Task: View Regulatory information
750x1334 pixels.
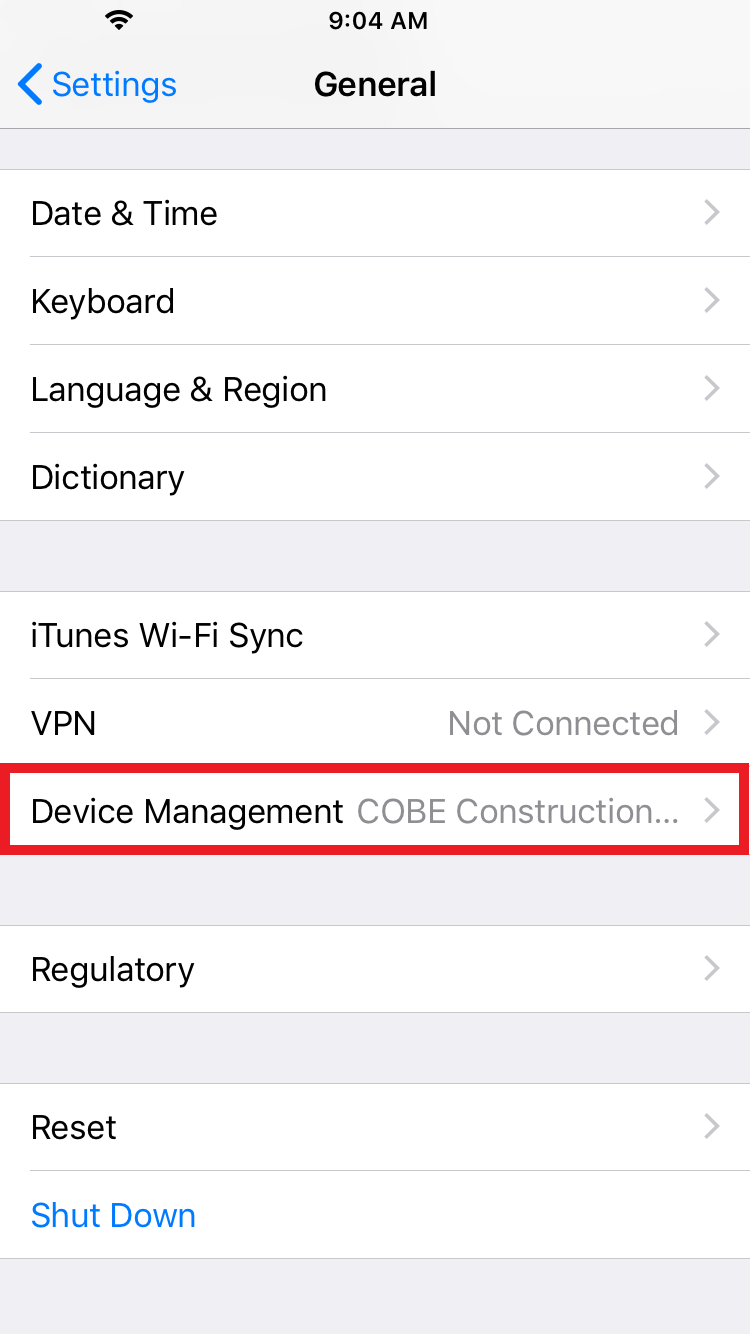Action: click(375, 969)
